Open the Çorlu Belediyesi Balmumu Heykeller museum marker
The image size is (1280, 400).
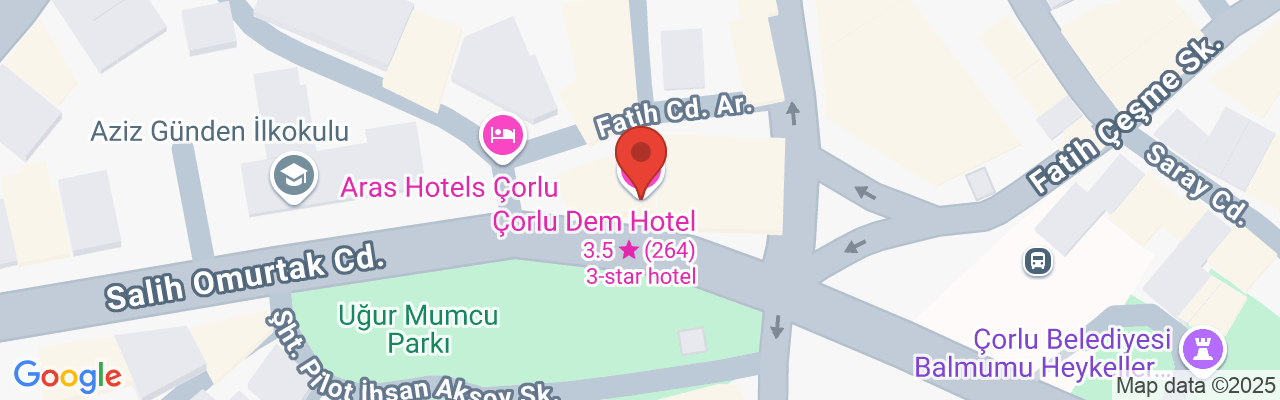[1197, 349]
